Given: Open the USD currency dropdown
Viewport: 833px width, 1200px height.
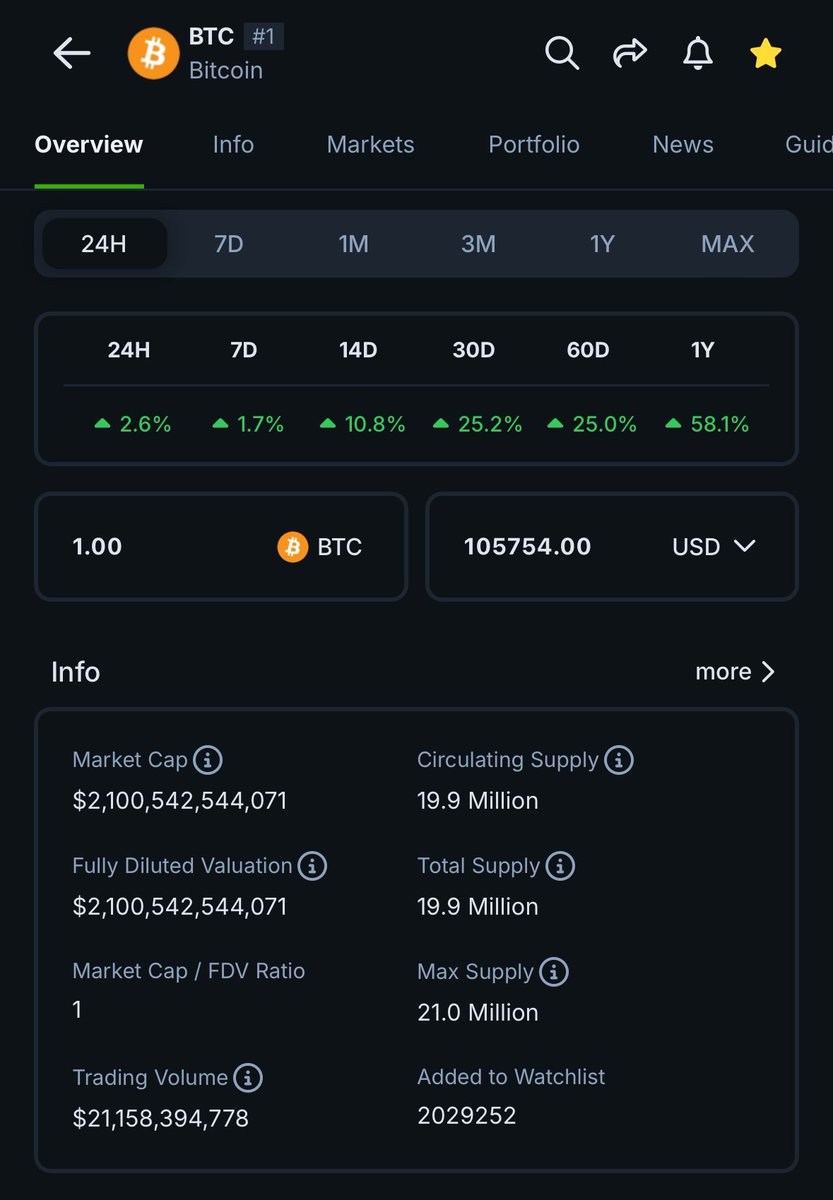Looking at the screenshot, I should tap(714, 547).
